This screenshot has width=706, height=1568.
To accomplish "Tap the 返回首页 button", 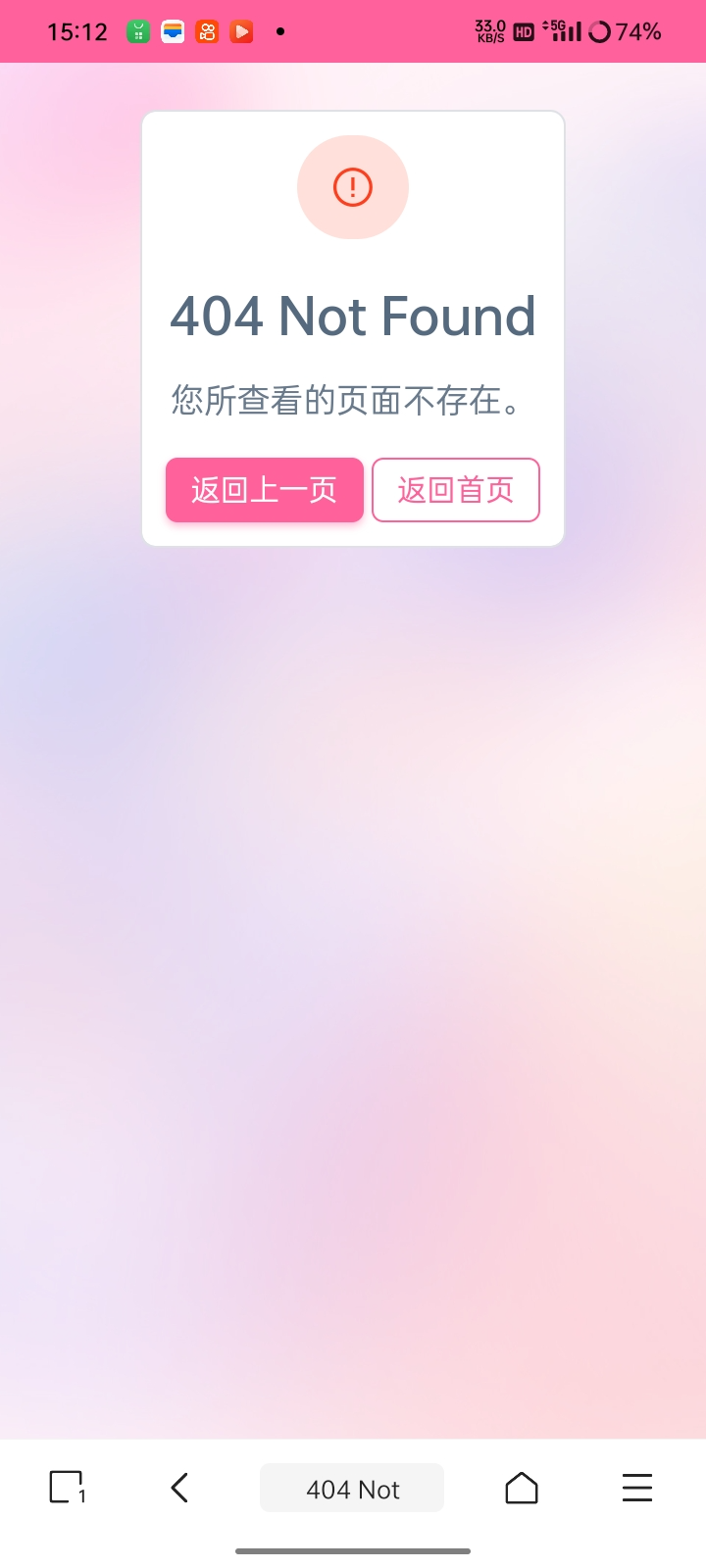I will pyautogui.click(x=456, y=490).
